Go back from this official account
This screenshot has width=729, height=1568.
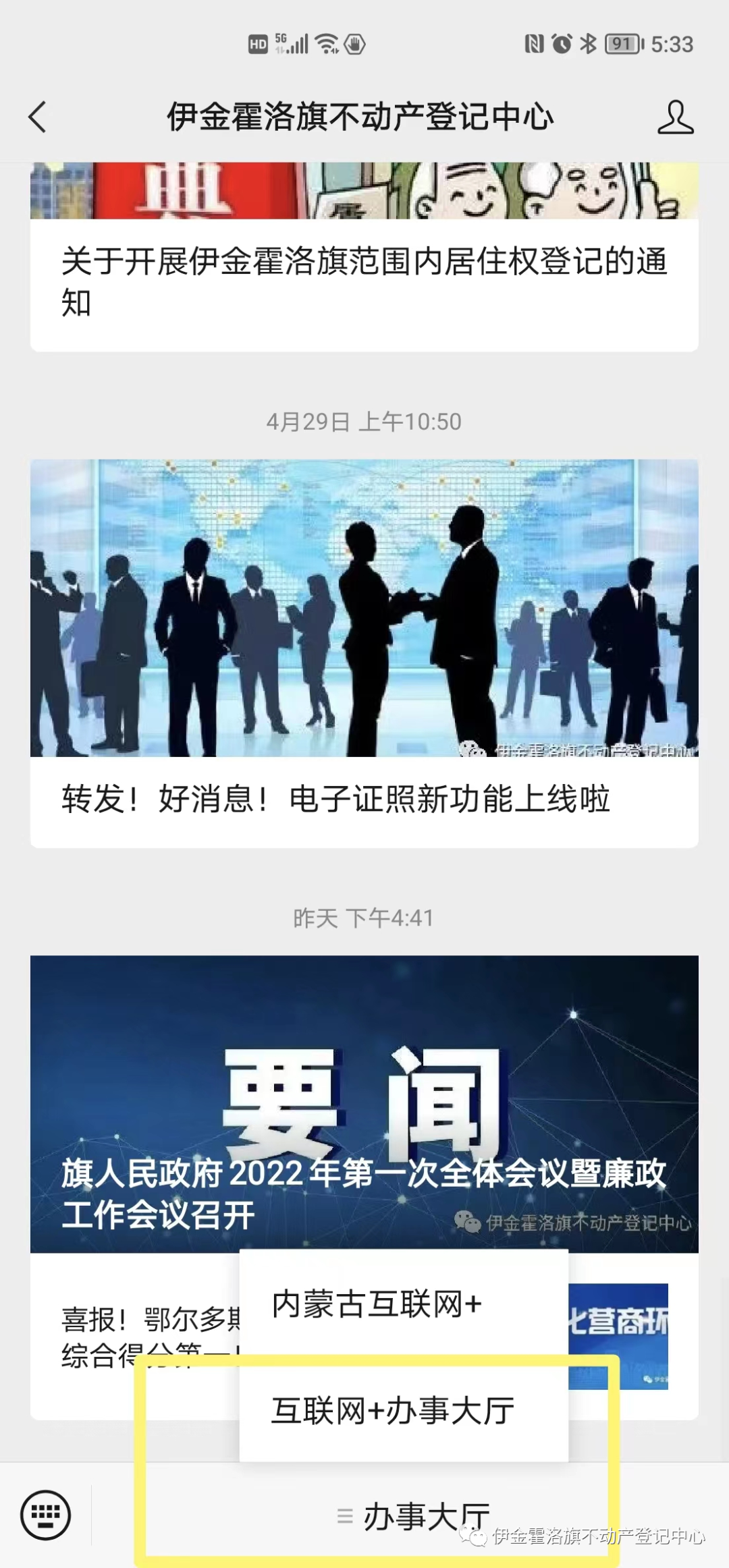pyautogui.click(x=38, y=117)
